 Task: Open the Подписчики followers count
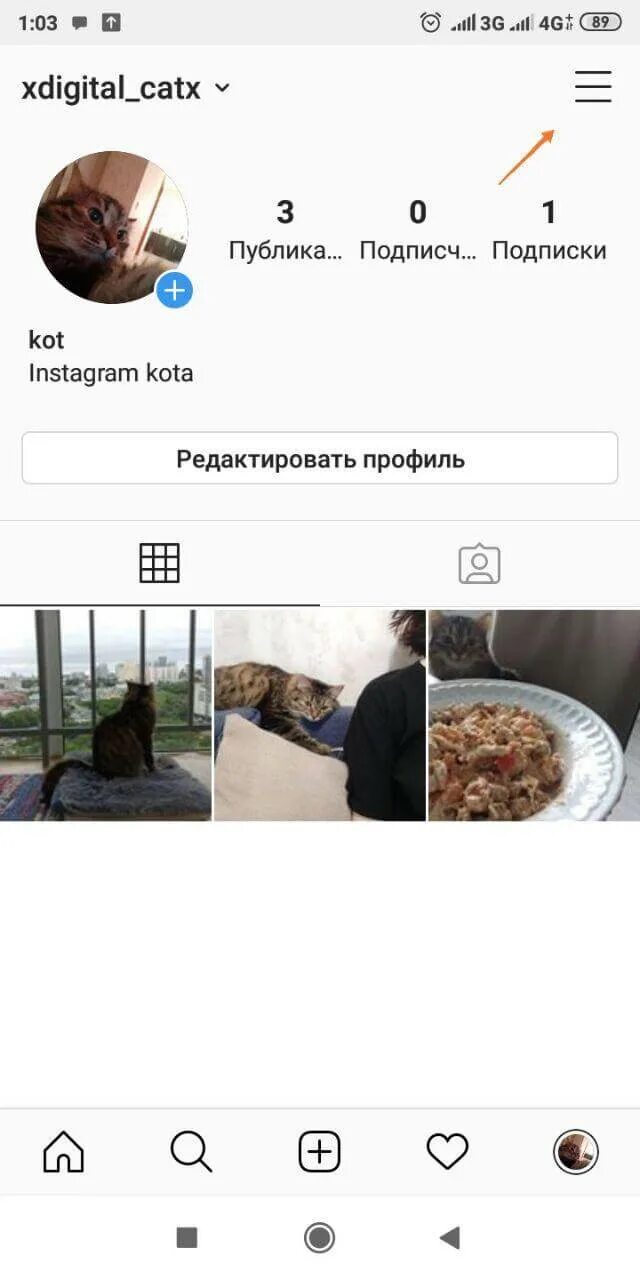[x=418, y=230]
